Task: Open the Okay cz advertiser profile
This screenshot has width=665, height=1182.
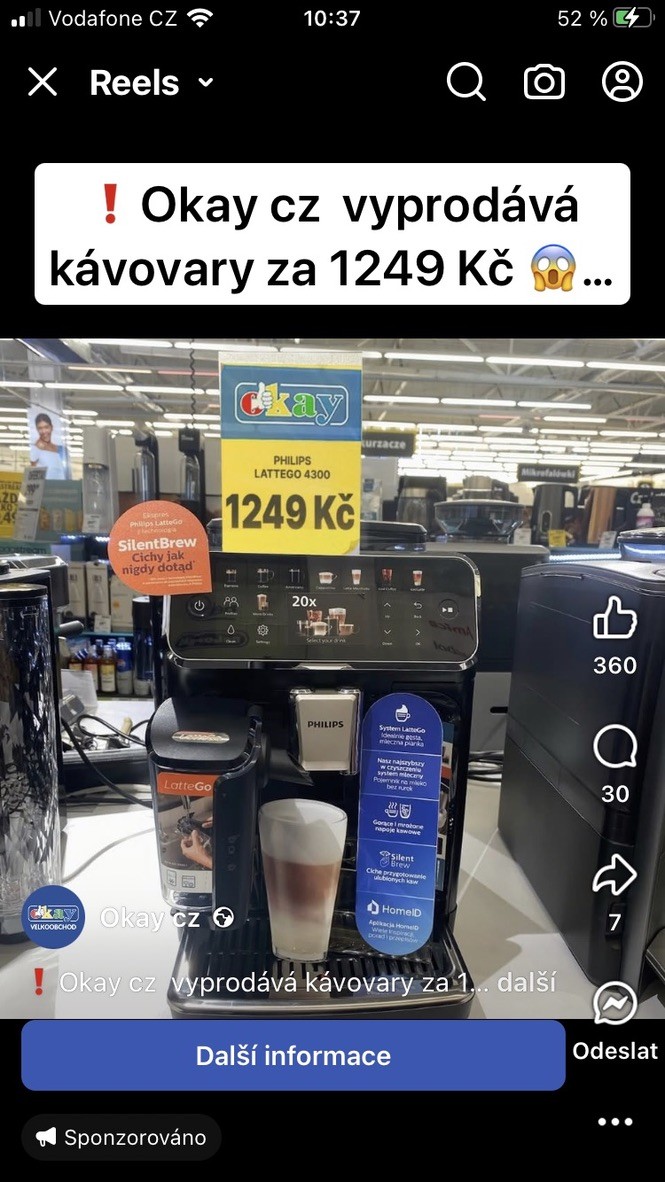Action: pyautogui.click(x=149, y=918)
